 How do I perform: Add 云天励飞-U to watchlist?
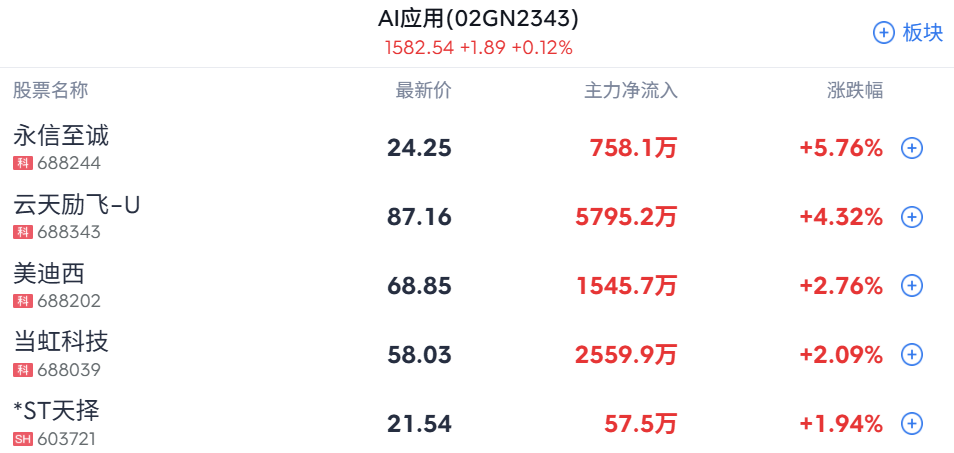[912, 217]
